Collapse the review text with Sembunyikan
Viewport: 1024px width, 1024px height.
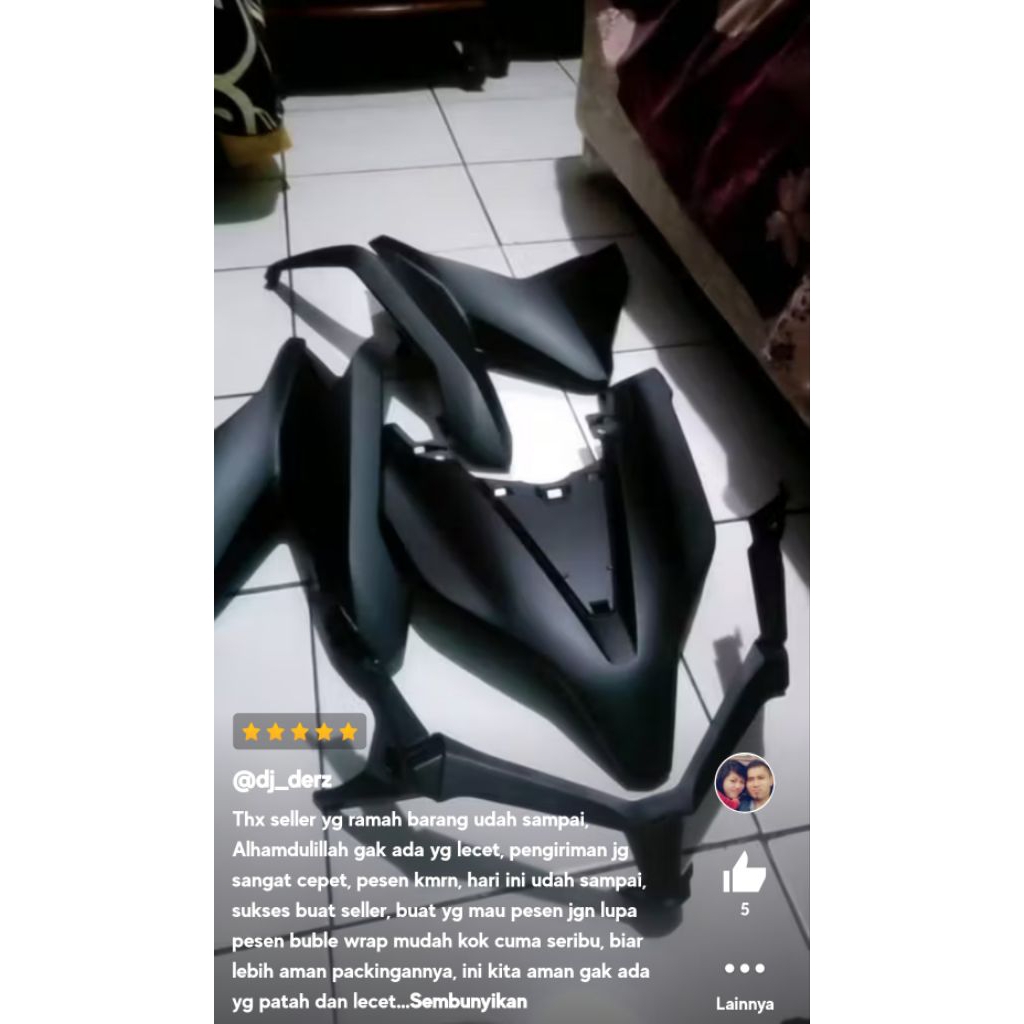point(468,1001)
